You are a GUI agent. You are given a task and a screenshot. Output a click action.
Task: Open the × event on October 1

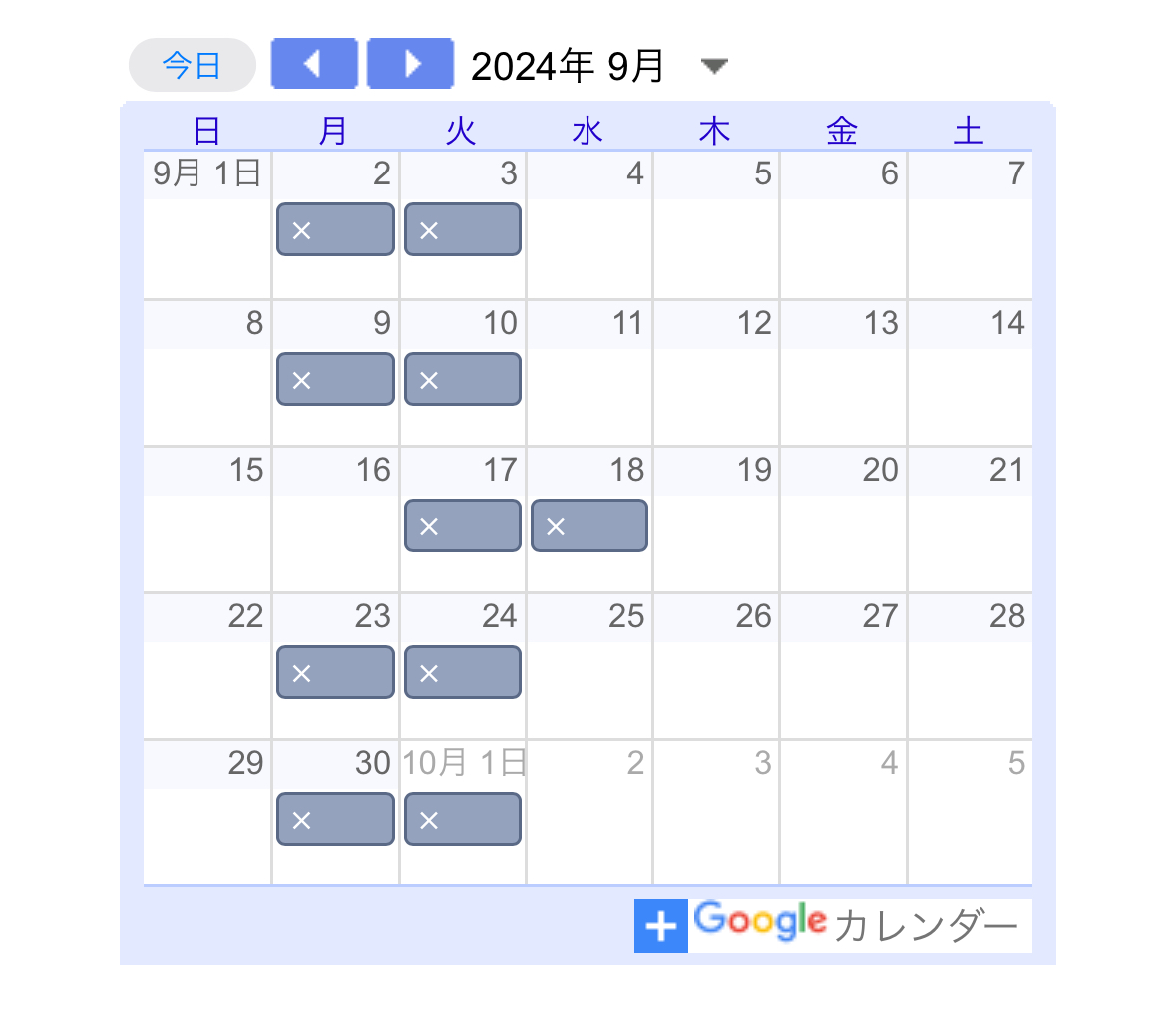tap(462, 819)
